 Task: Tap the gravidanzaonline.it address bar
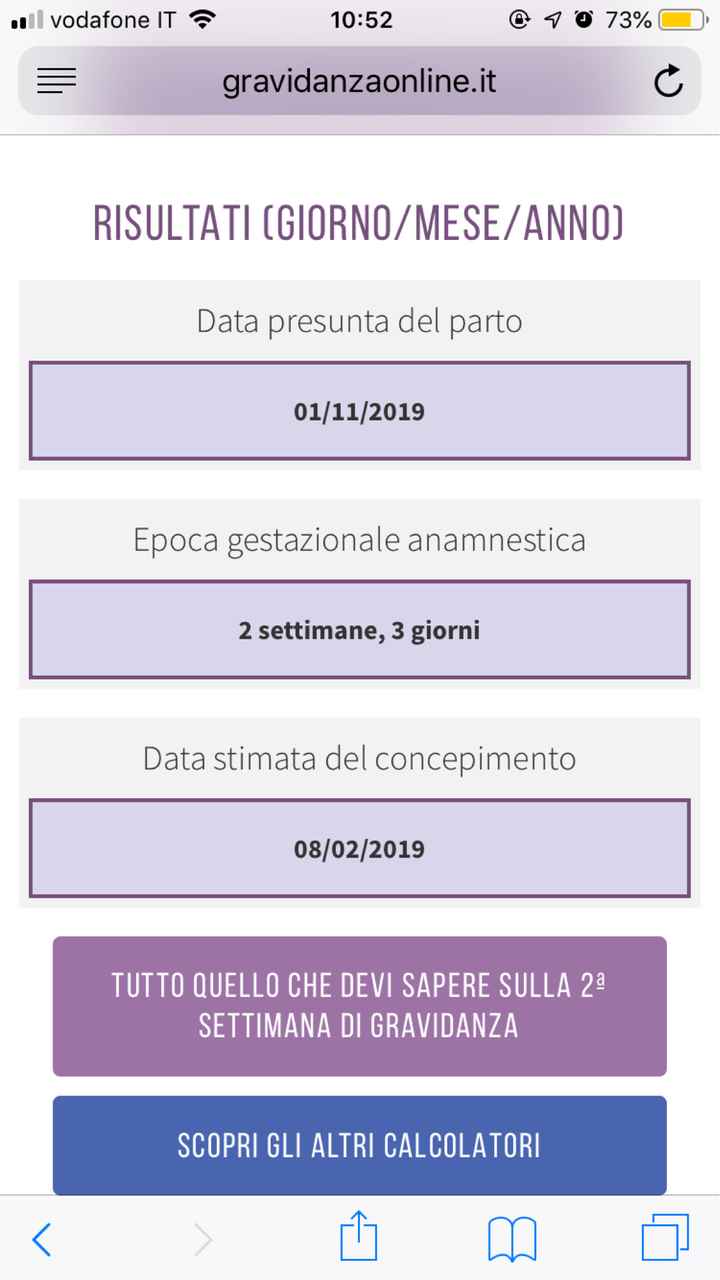[359, 81]
